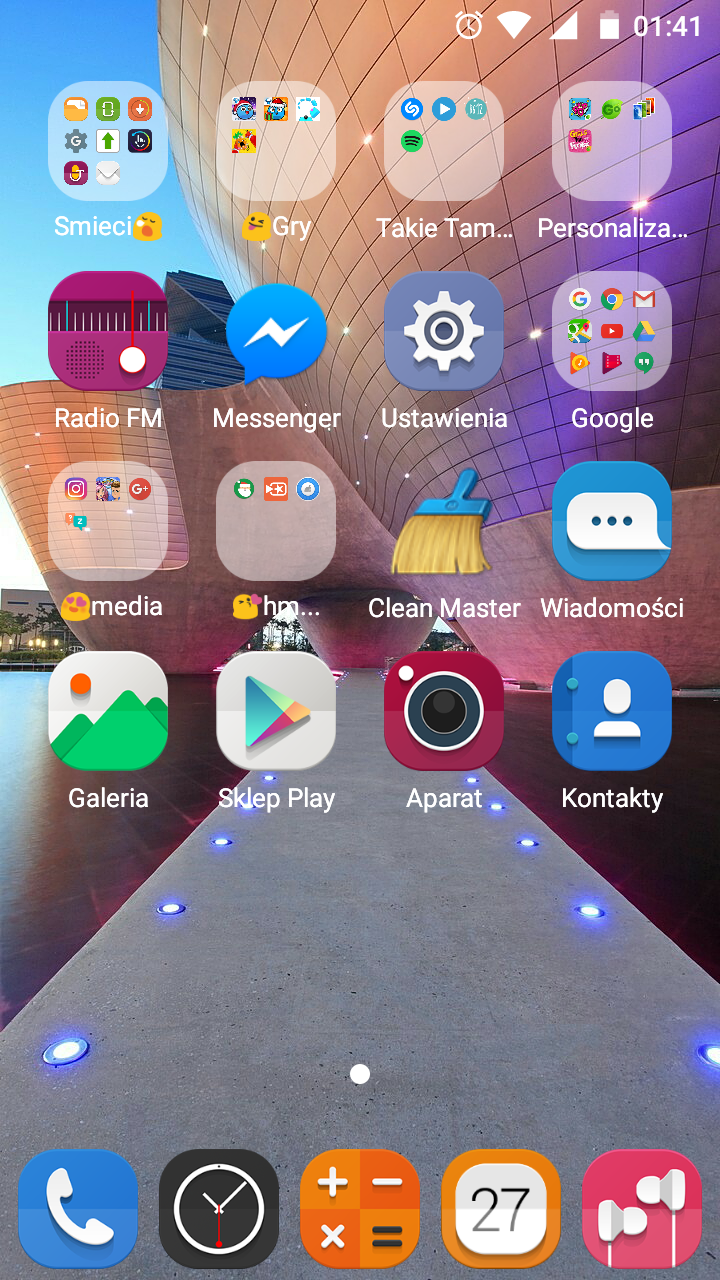Launch the calculator from dock
The height and width of the screenshot is (1280, 720).
point(360,1209)
